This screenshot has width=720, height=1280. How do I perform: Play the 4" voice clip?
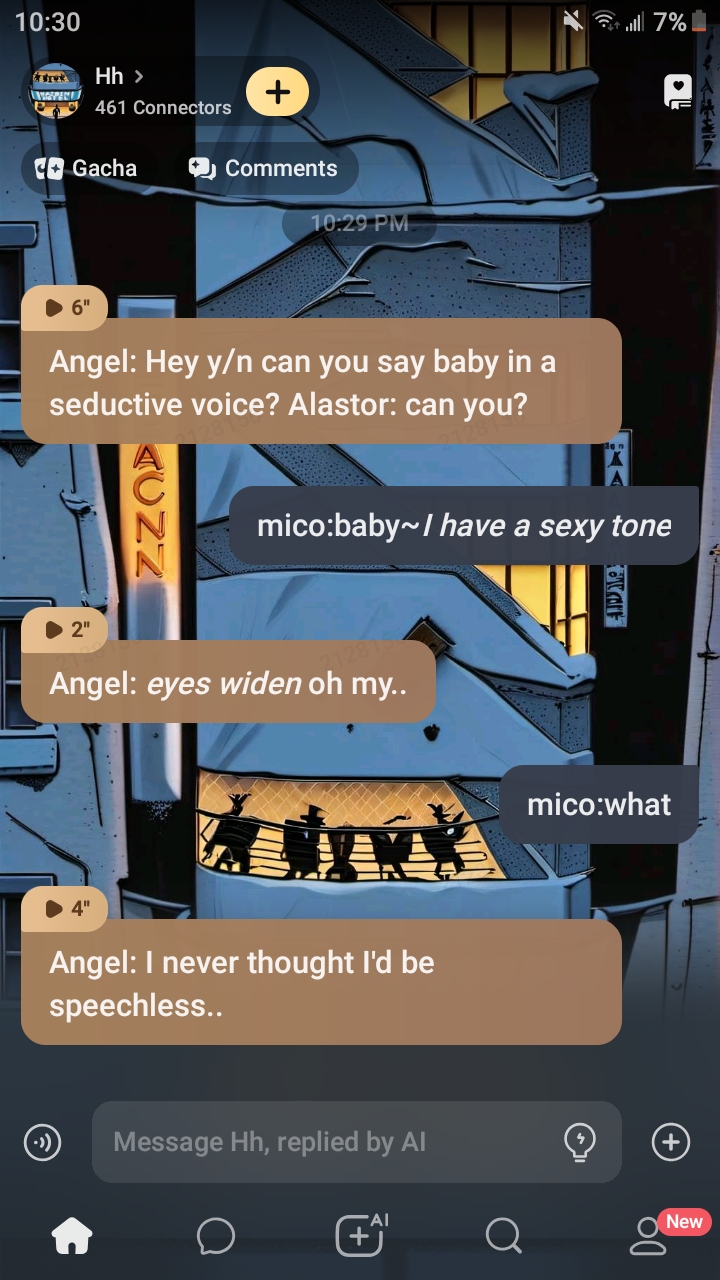pos(66,909)
